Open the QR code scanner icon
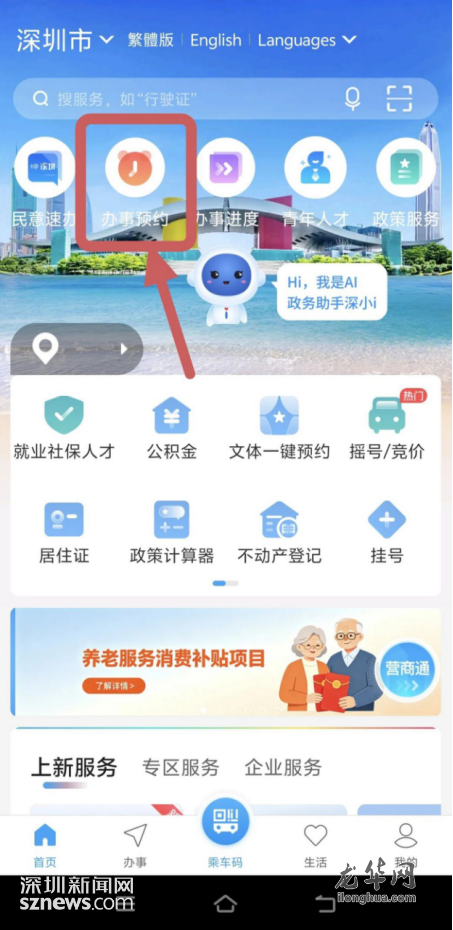The image size is (453, 930). (x=399, y=98)
